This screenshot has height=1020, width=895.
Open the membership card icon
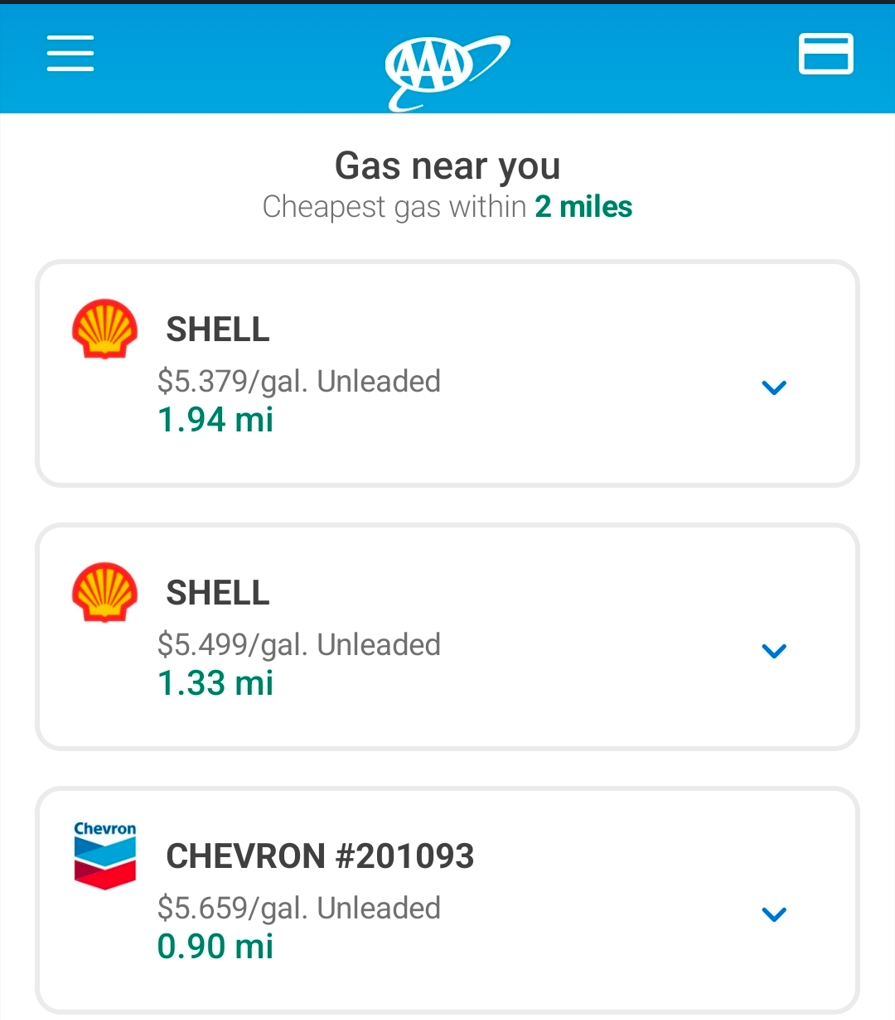(x=825, y=54)
